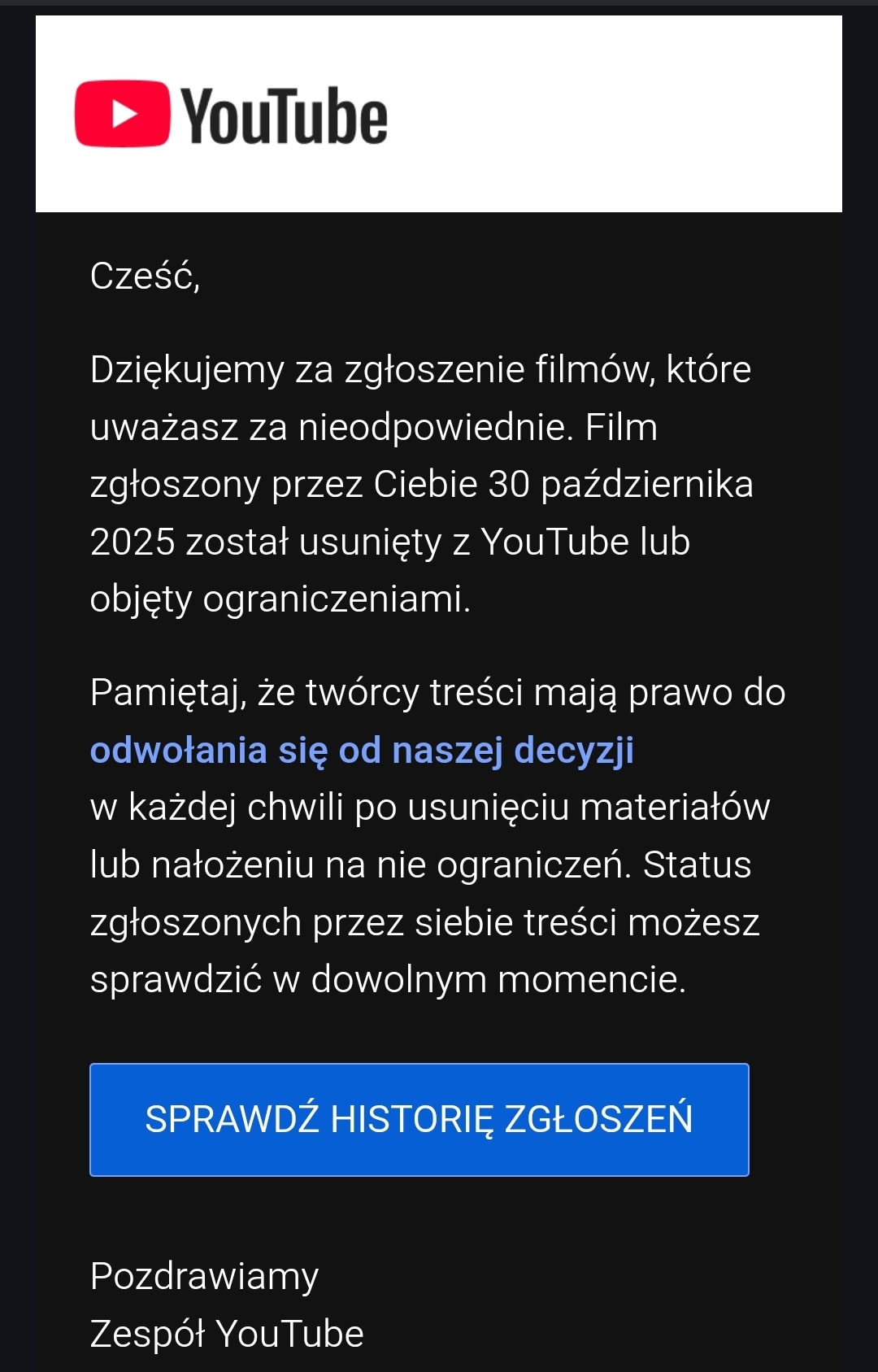The image size is (878, 1372).
Task: Open the 'odwołania się od naszej decyzji' link
Action: [x=362, y=750]
